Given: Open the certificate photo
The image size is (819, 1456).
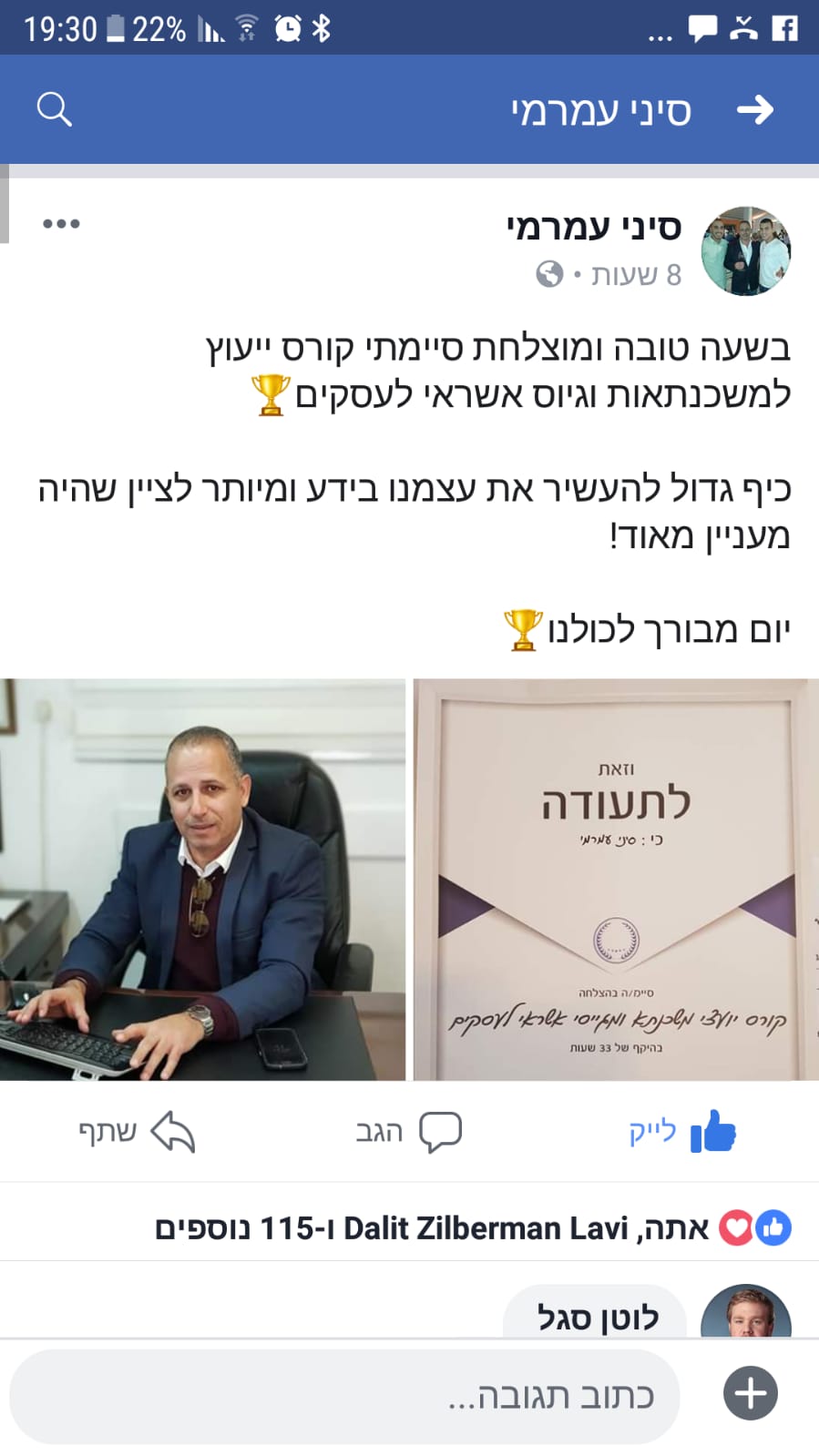Looking at the screenshot, I should pyautogui.click(x=616, y=879).
